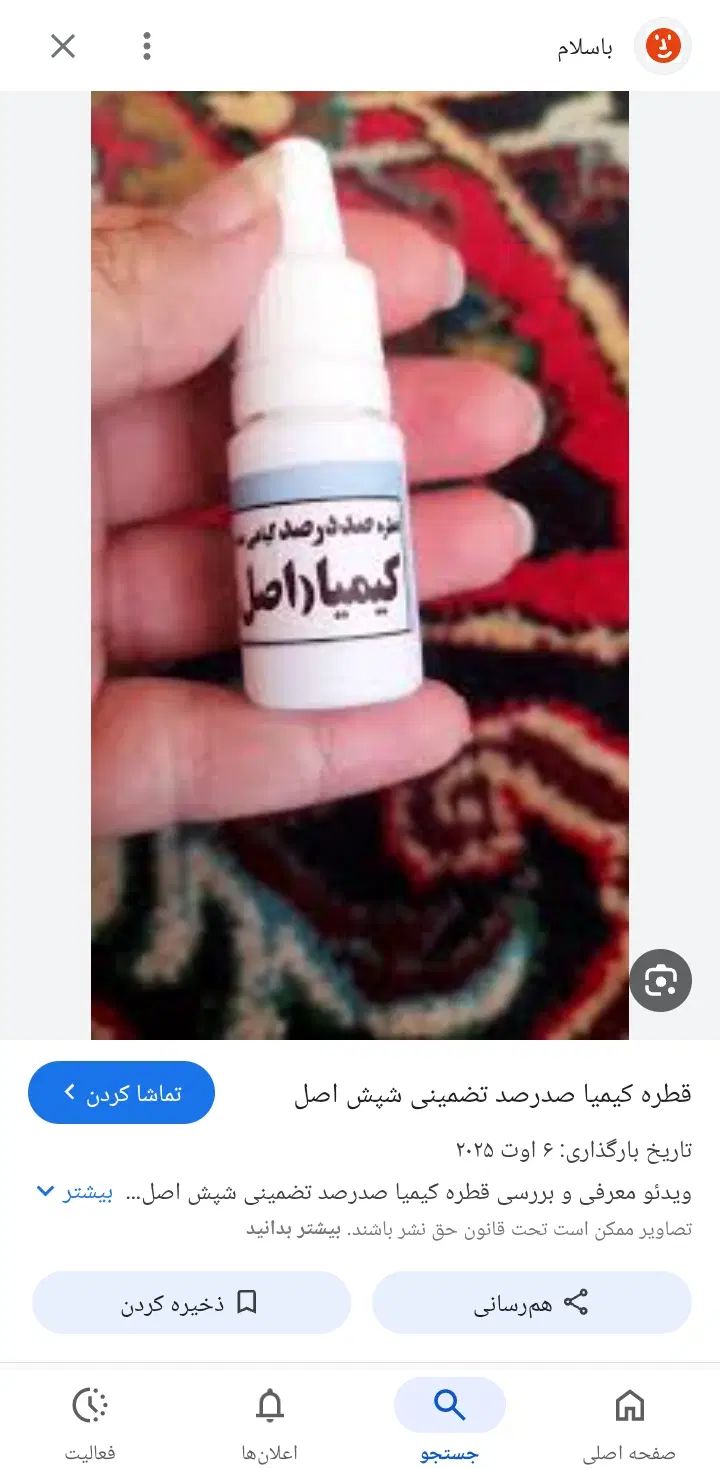Open the Google Lens search icon on the image
The image size is (720, 1468).
(662, 981)
